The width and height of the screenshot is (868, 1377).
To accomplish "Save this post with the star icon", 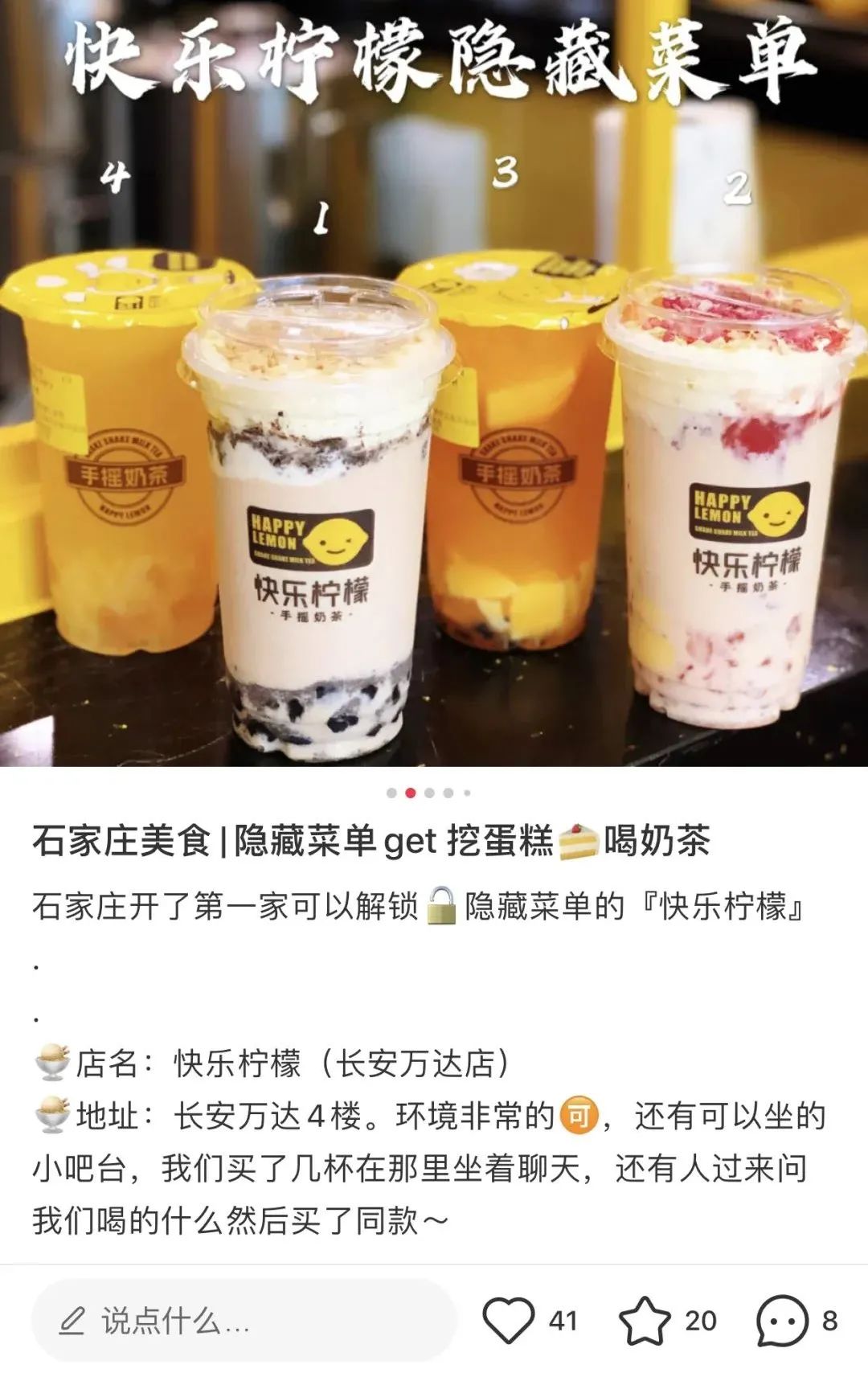I will tap(644, 1321).
